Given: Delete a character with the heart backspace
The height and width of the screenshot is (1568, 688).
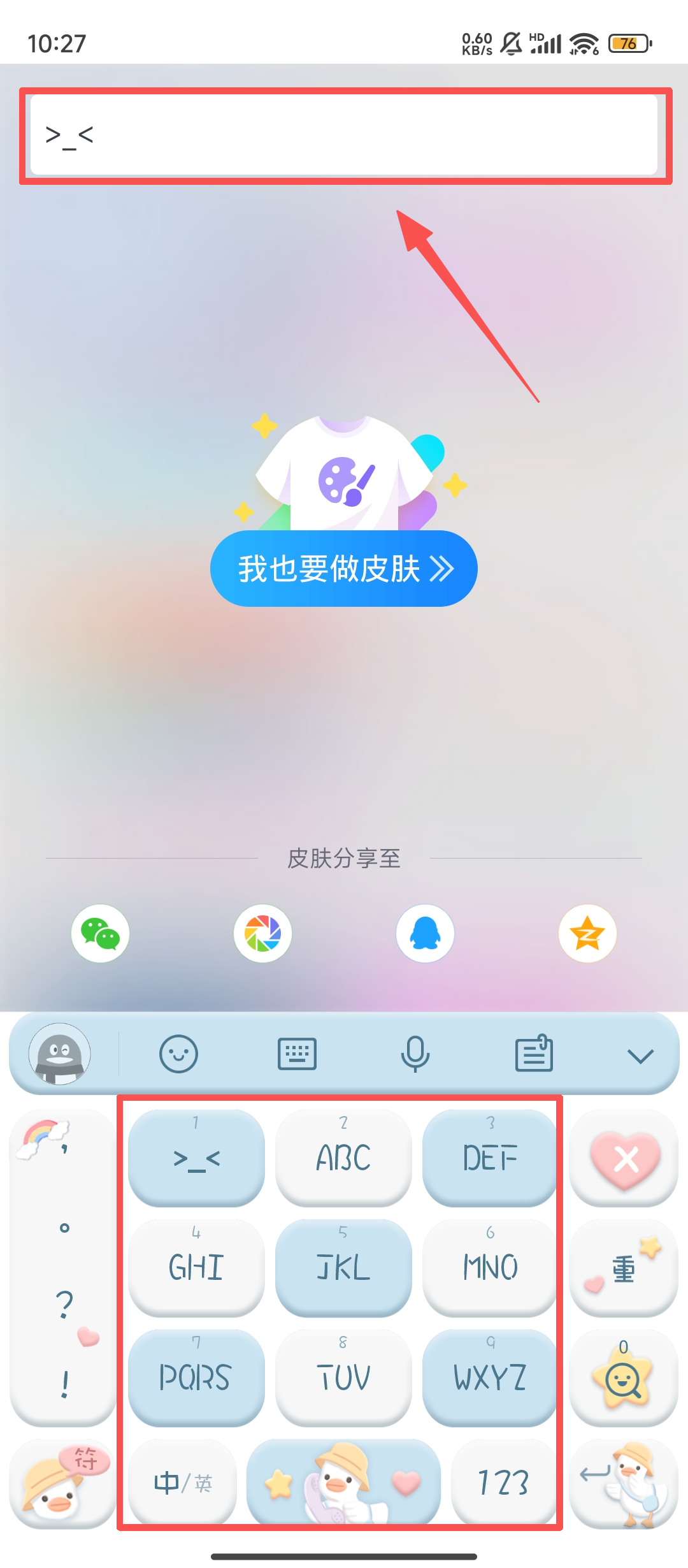Looking at the screenshot, I should (624, 1158).
